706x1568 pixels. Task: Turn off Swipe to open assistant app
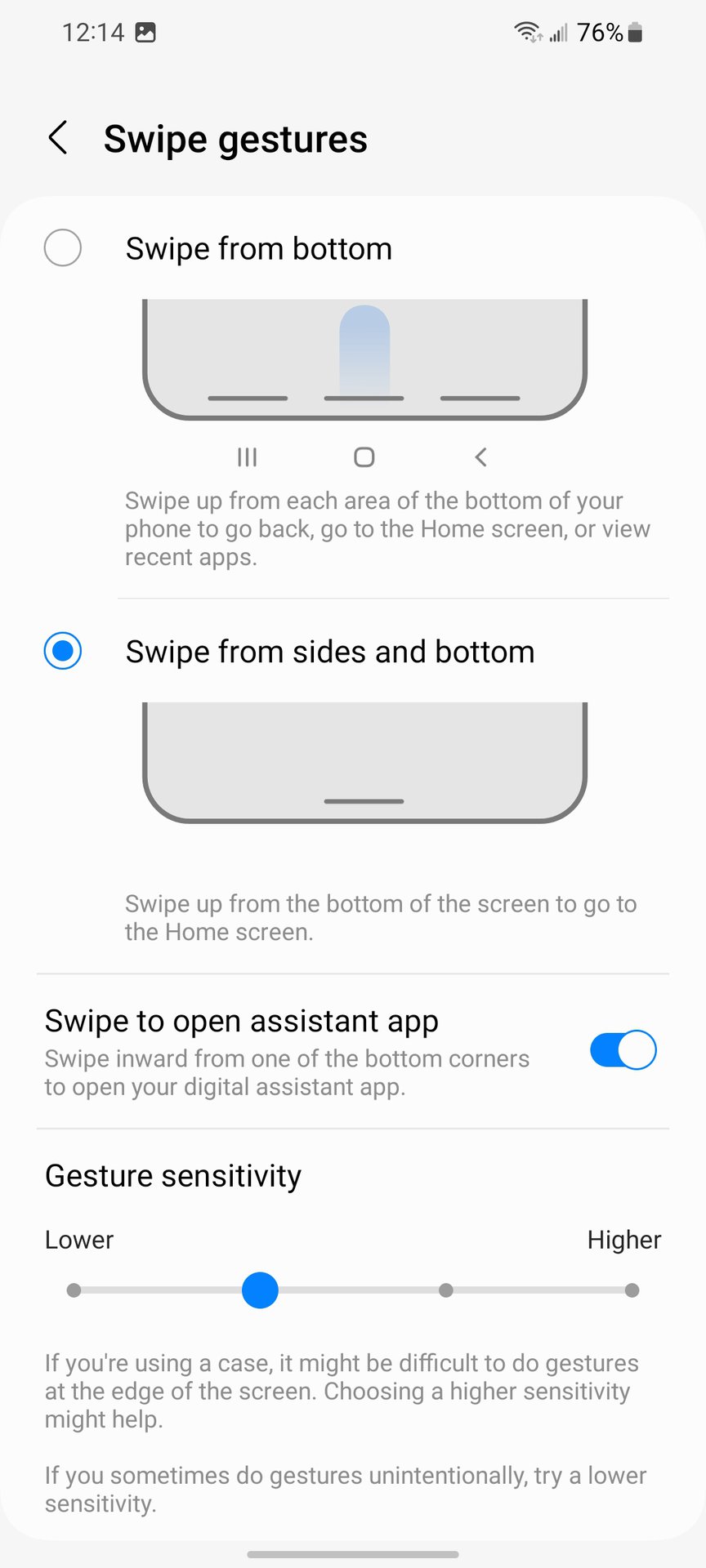point(623,1050)
